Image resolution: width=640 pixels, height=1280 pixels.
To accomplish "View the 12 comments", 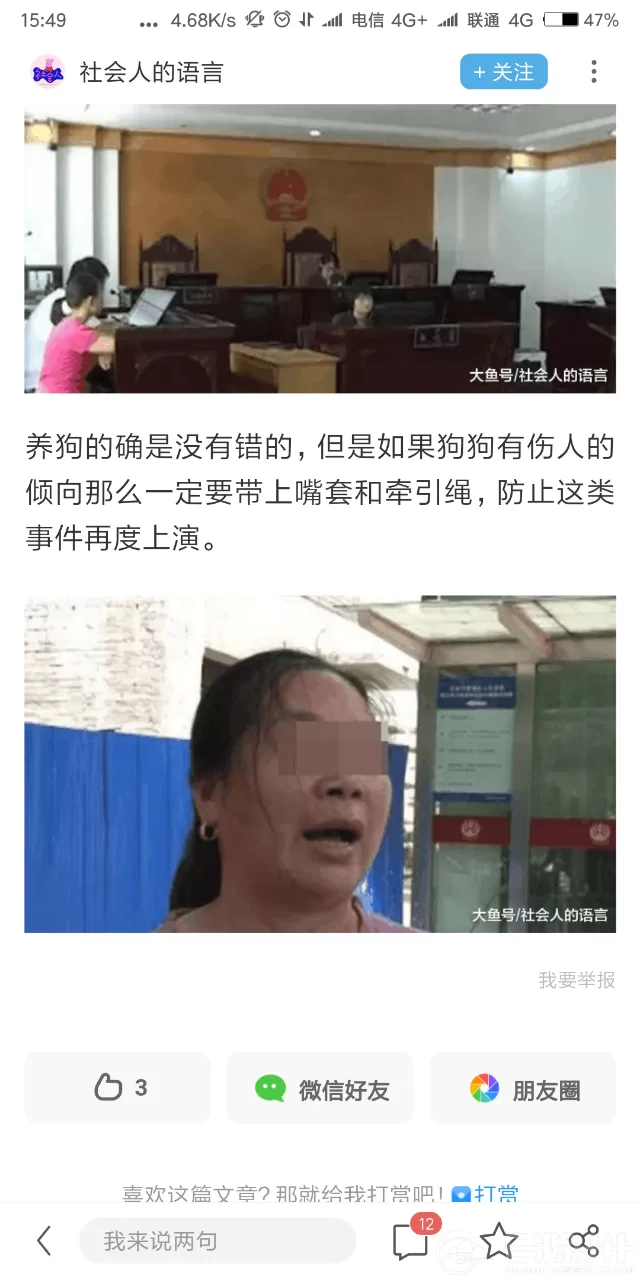I will (411, 1240).
